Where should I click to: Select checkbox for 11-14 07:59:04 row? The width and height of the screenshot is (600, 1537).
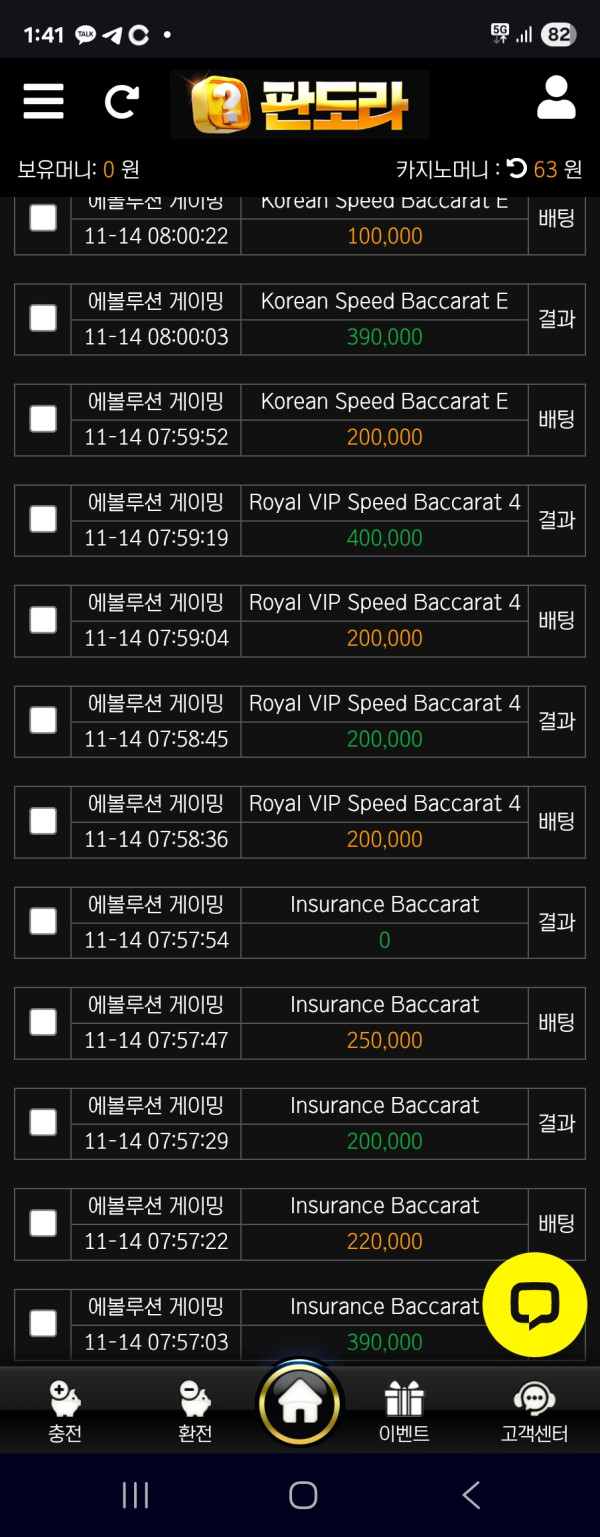pos(43,620)
